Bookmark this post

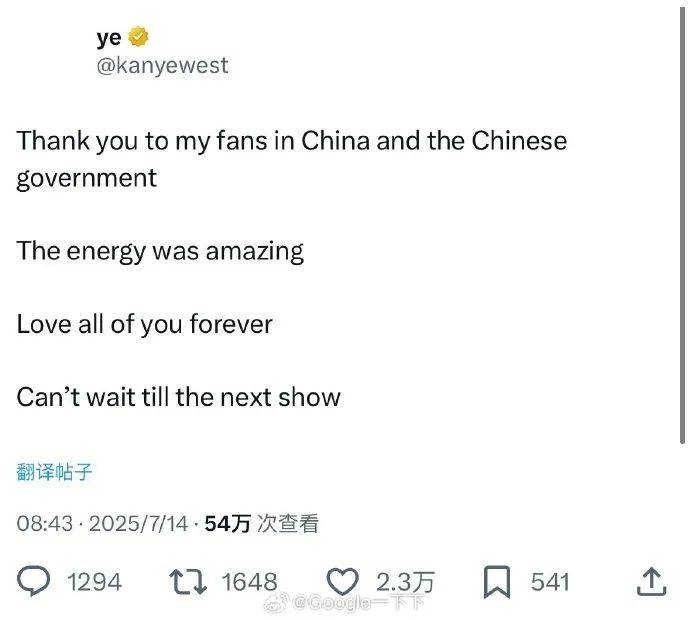[x=498, y=581]
